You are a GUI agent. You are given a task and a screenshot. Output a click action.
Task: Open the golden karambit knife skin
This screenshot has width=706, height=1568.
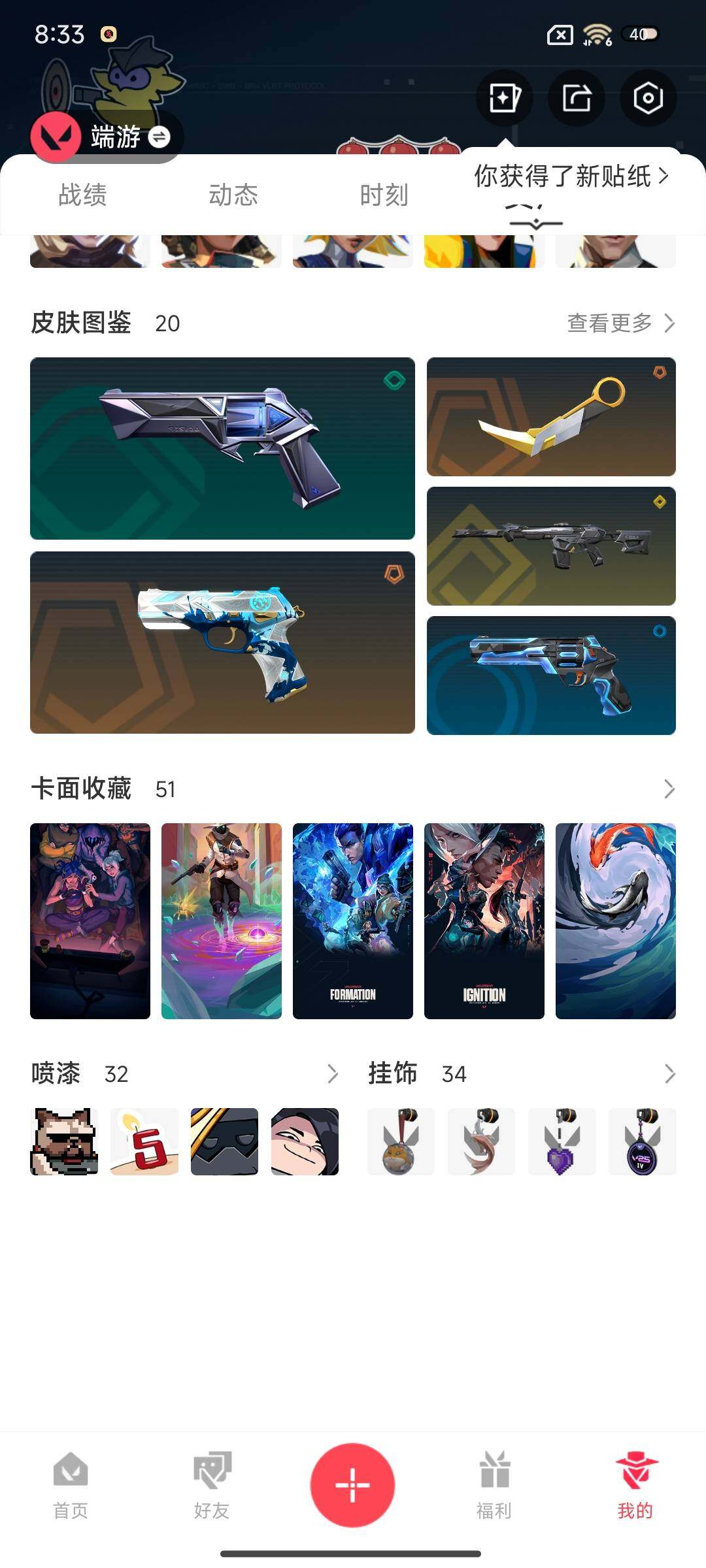pos(551,416)
